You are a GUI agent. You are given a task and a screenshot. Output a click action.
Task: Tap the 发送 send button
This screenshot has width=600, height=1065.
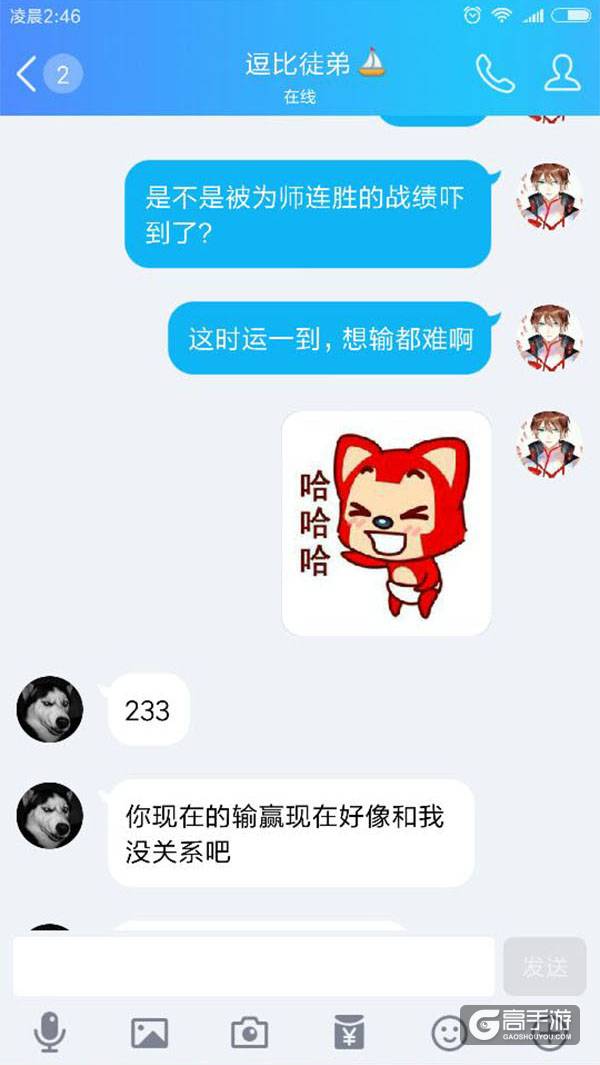point(545,966)
